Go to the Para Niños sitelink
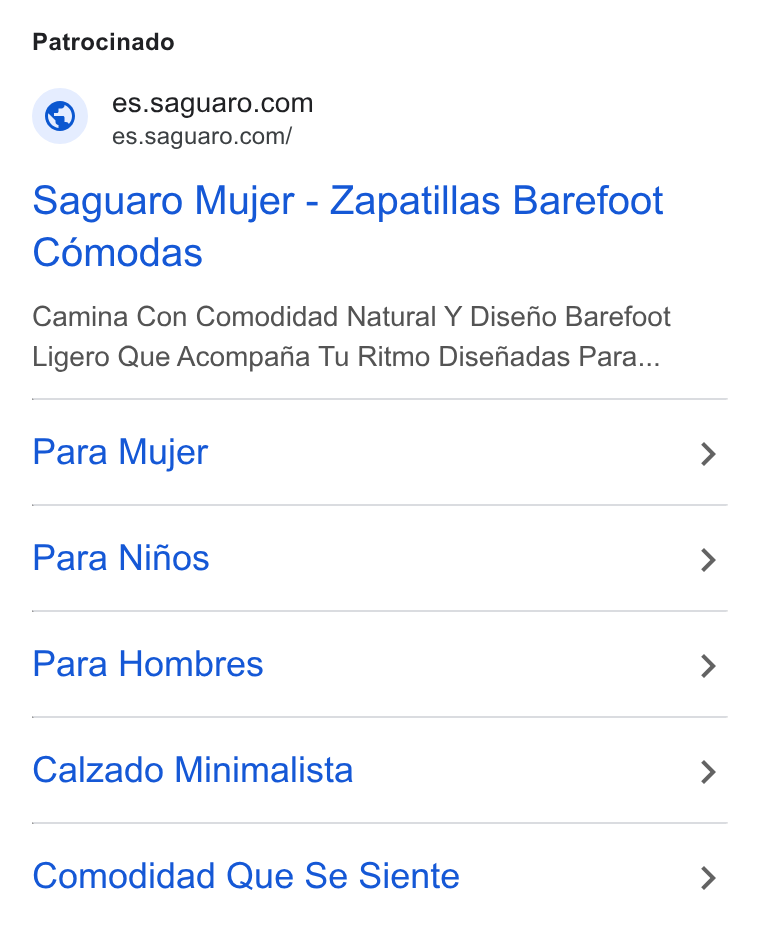Viewport: 760px width, 928px height. click(x=379, y=558)
